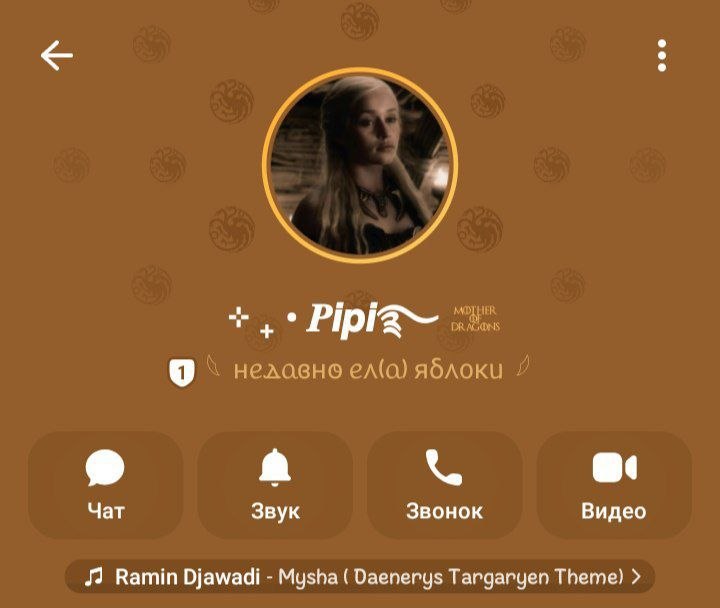Start a voice call with Звонок
The width and height of the screenshot is (720, 608).
pos(444,485)
